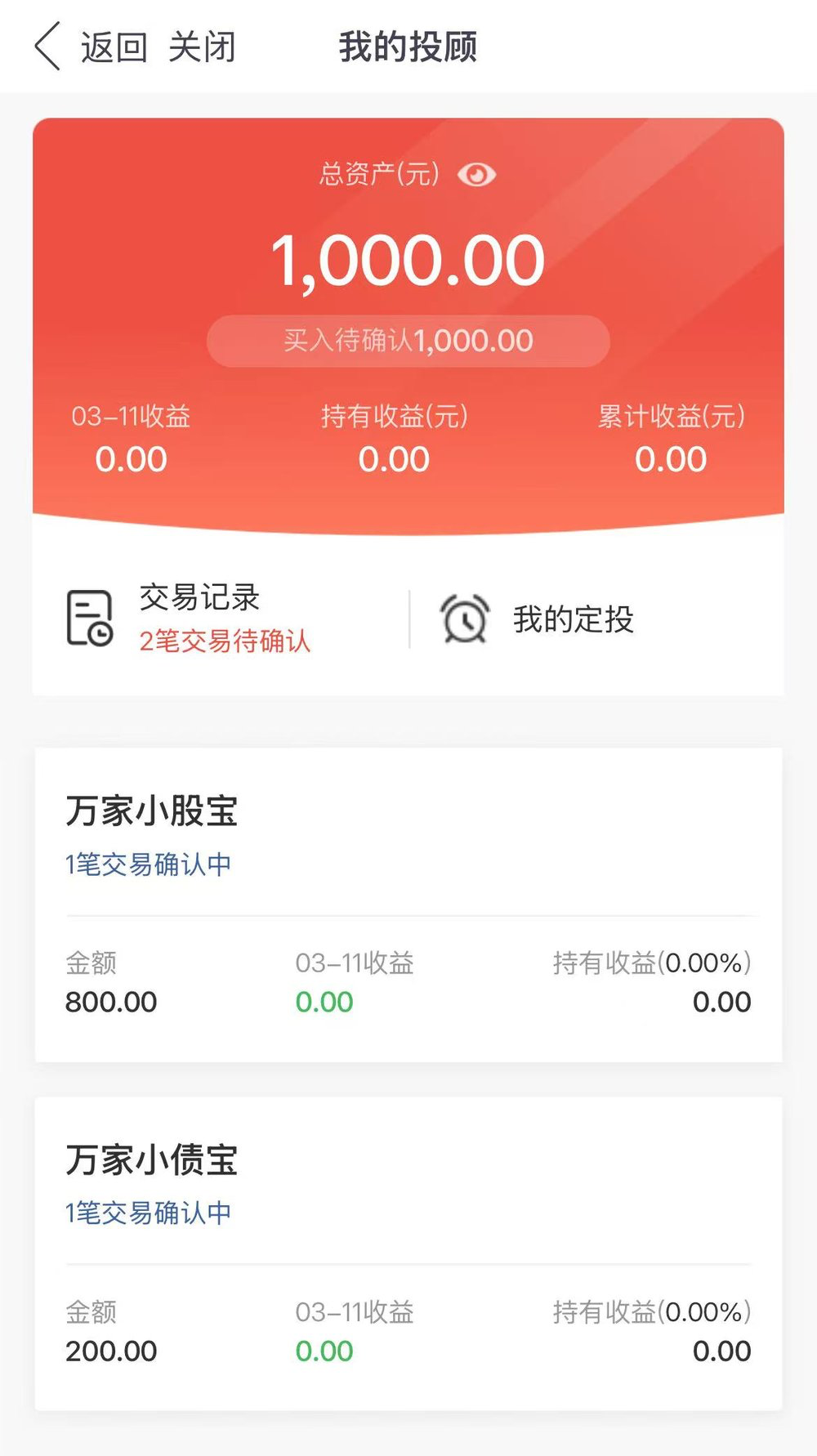Click 1笔交易确认中 under 万家小股宝
This screenshot has width=817, height=1456.
pyautogui.click(x=149, y=864)
